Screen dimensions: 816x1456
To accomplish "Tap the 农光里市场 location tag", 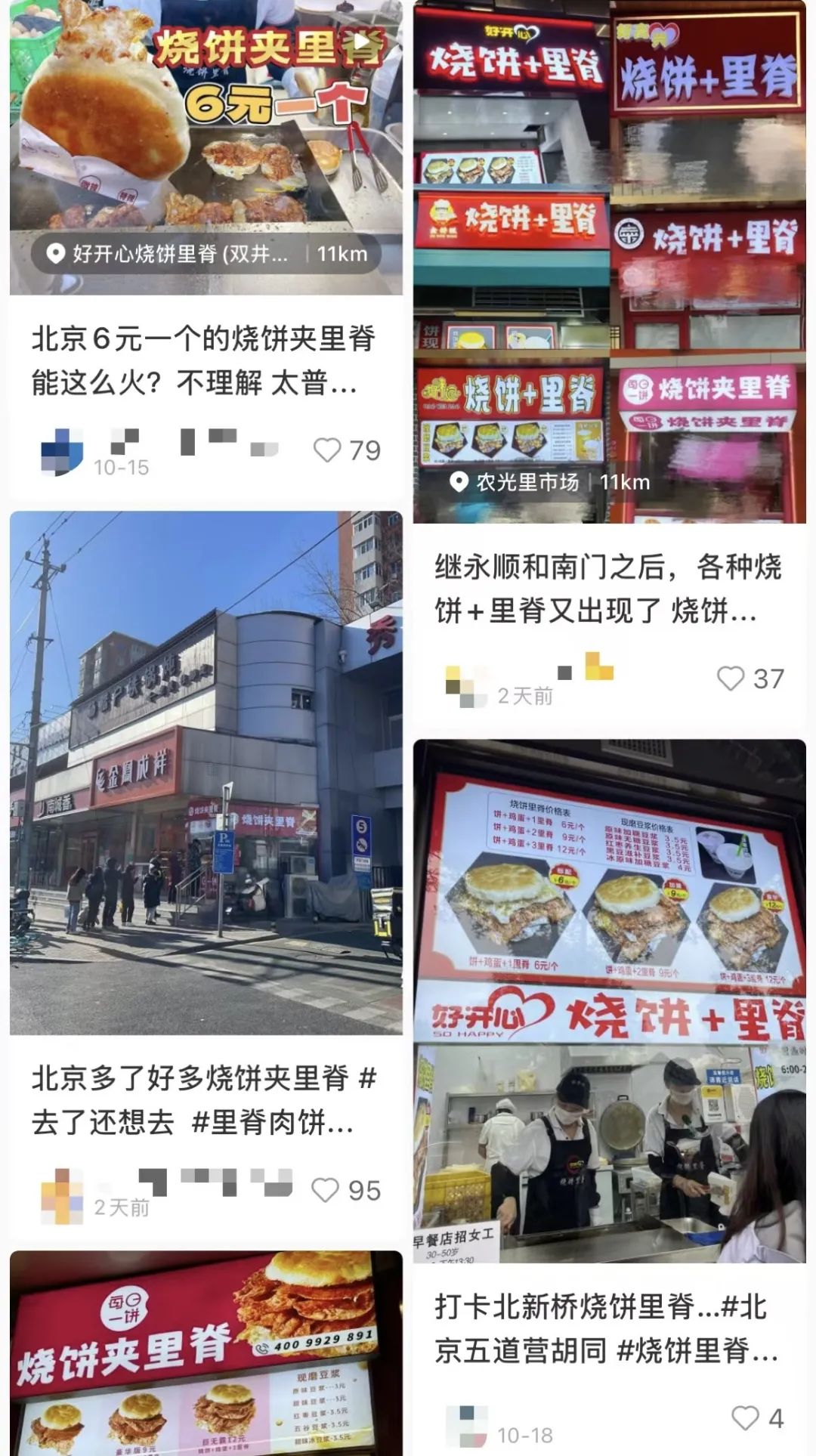I will [x=527, y=482].
